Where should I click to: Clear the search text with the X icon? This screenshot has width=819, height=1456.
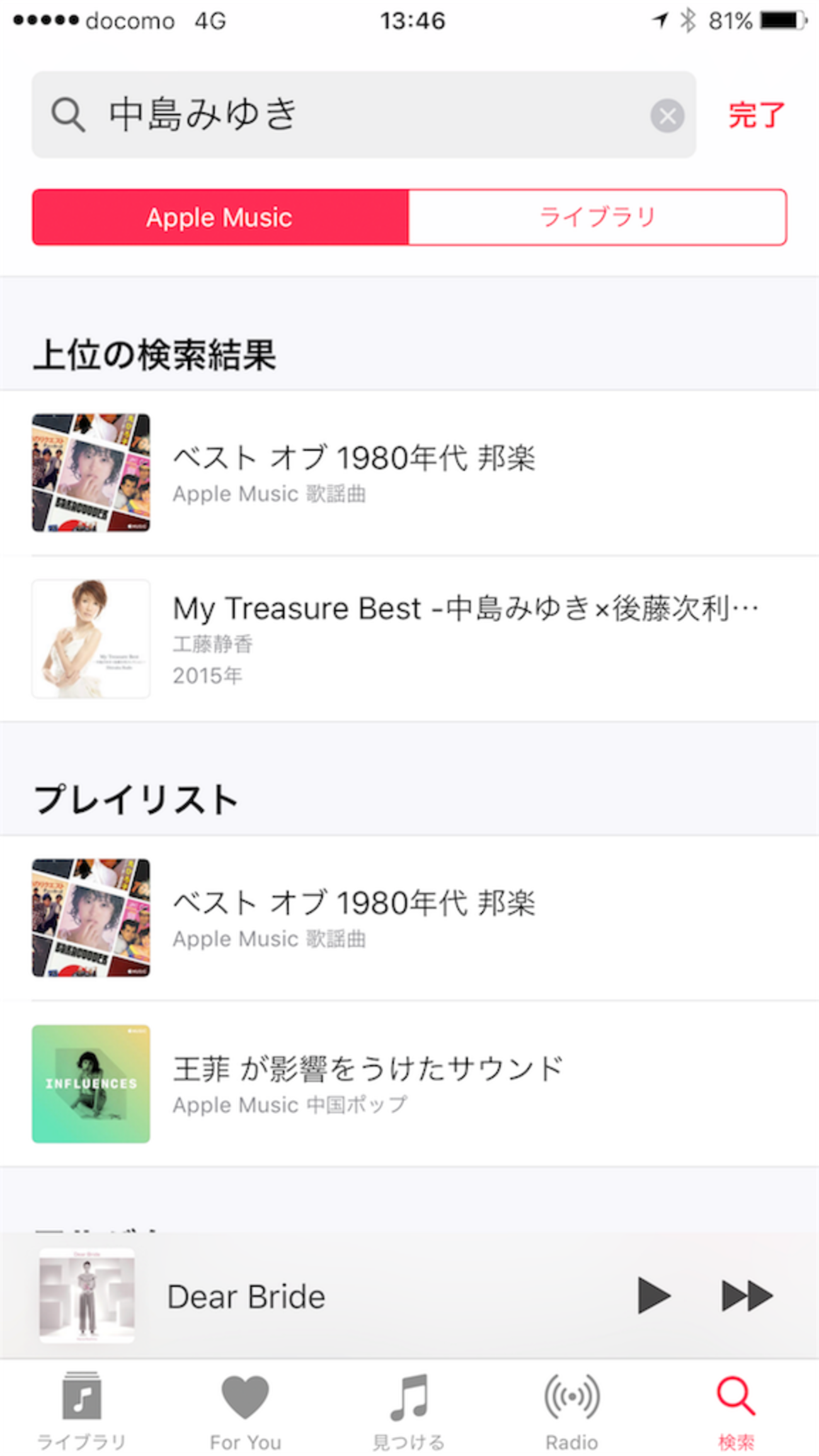[x=667, y=116]
